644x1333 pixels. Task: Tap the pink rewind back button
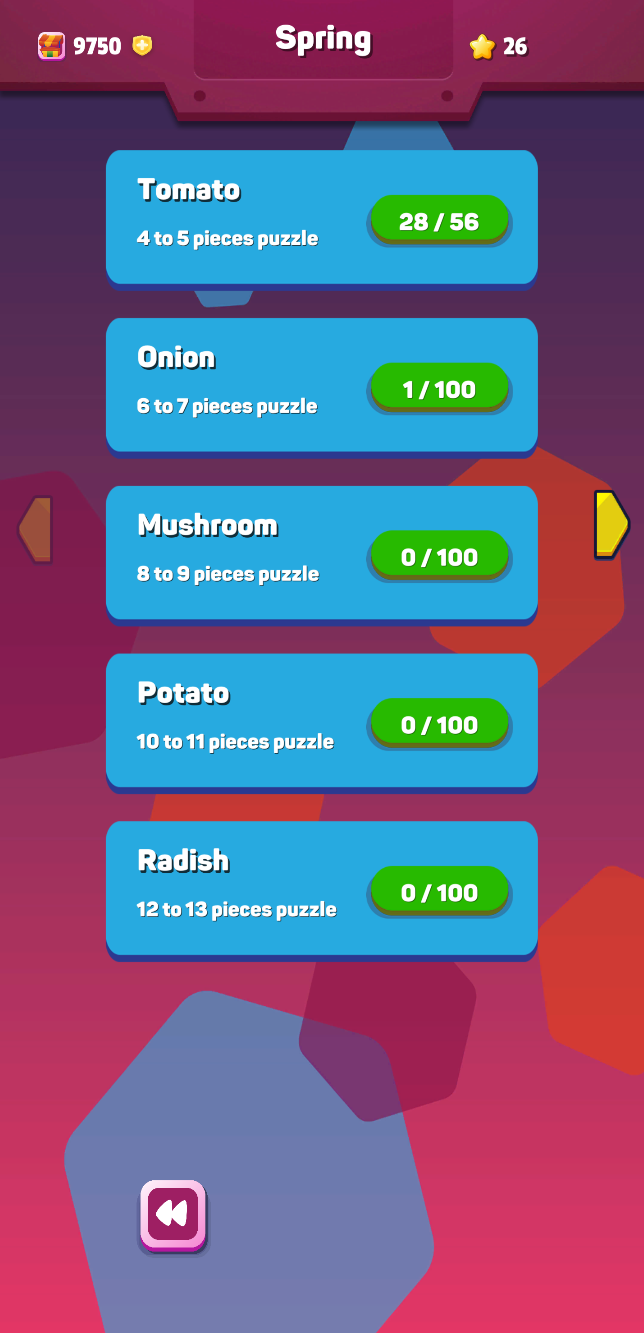tap(173, 1214)
